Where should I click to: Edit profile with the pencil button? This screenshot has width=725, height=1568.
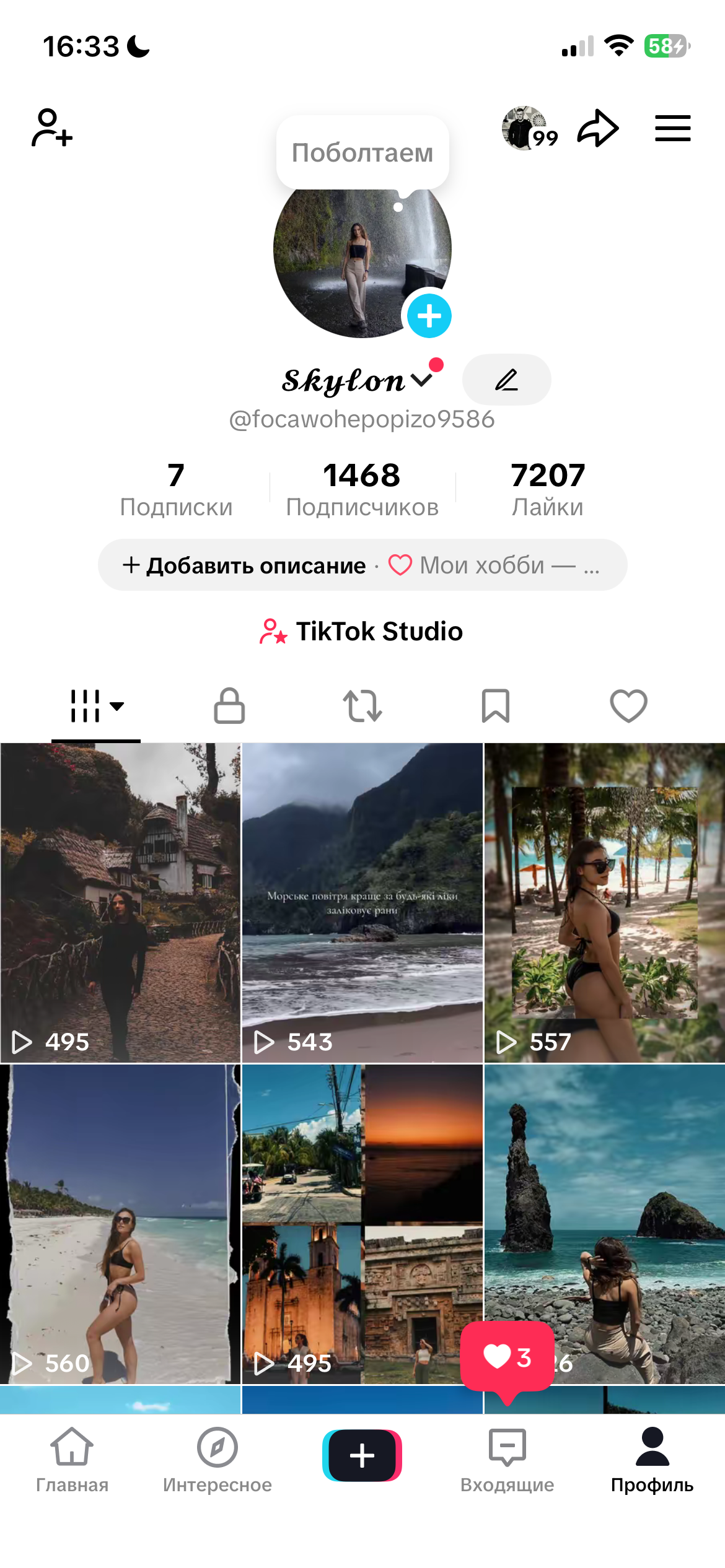click(x=506, y=380)
